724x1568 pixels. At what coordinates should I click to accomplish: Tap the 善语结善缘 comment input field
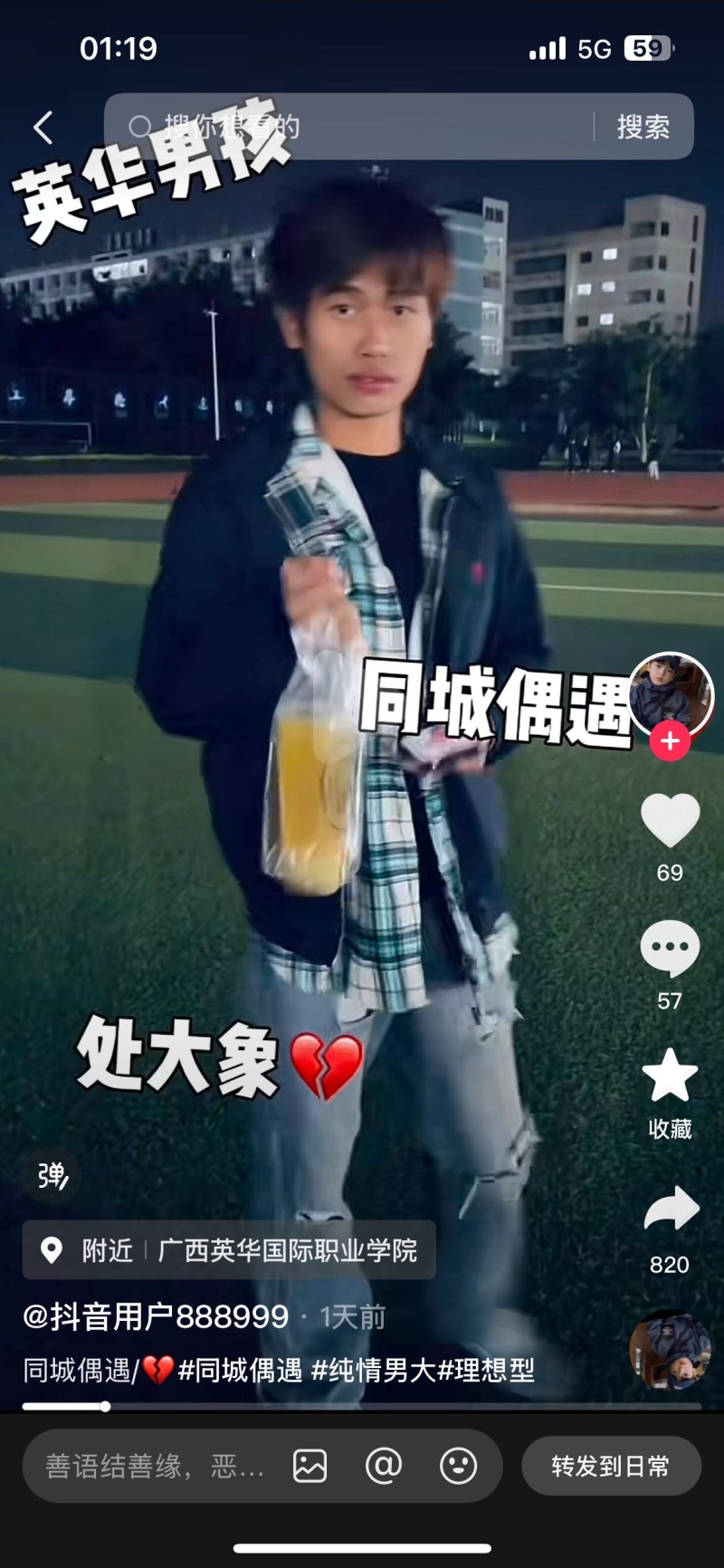click(154, 1466)
